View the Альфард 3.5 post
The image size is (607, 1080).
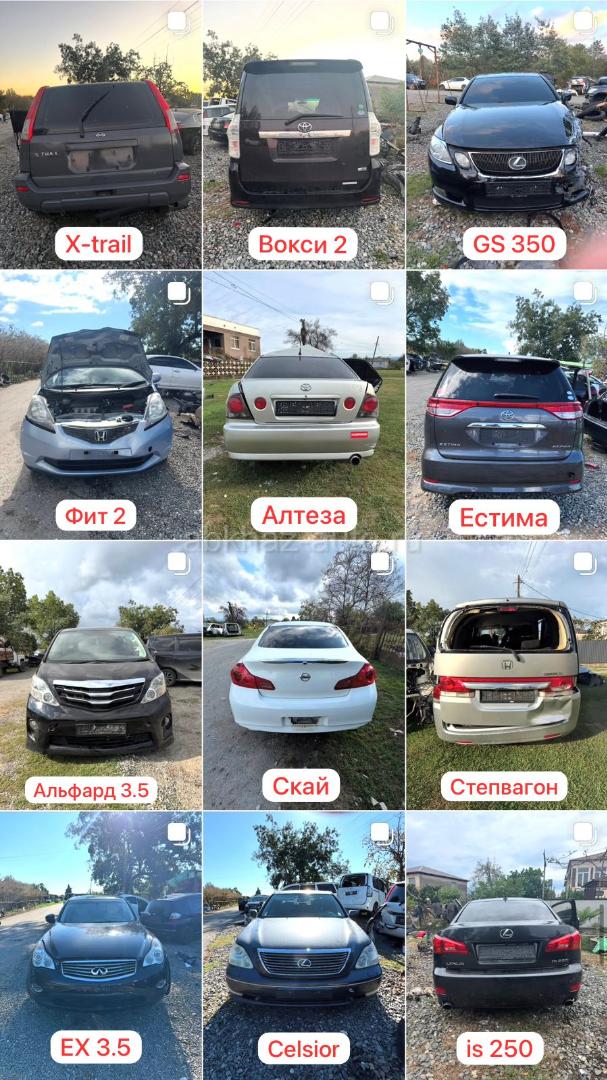(100, 675)
